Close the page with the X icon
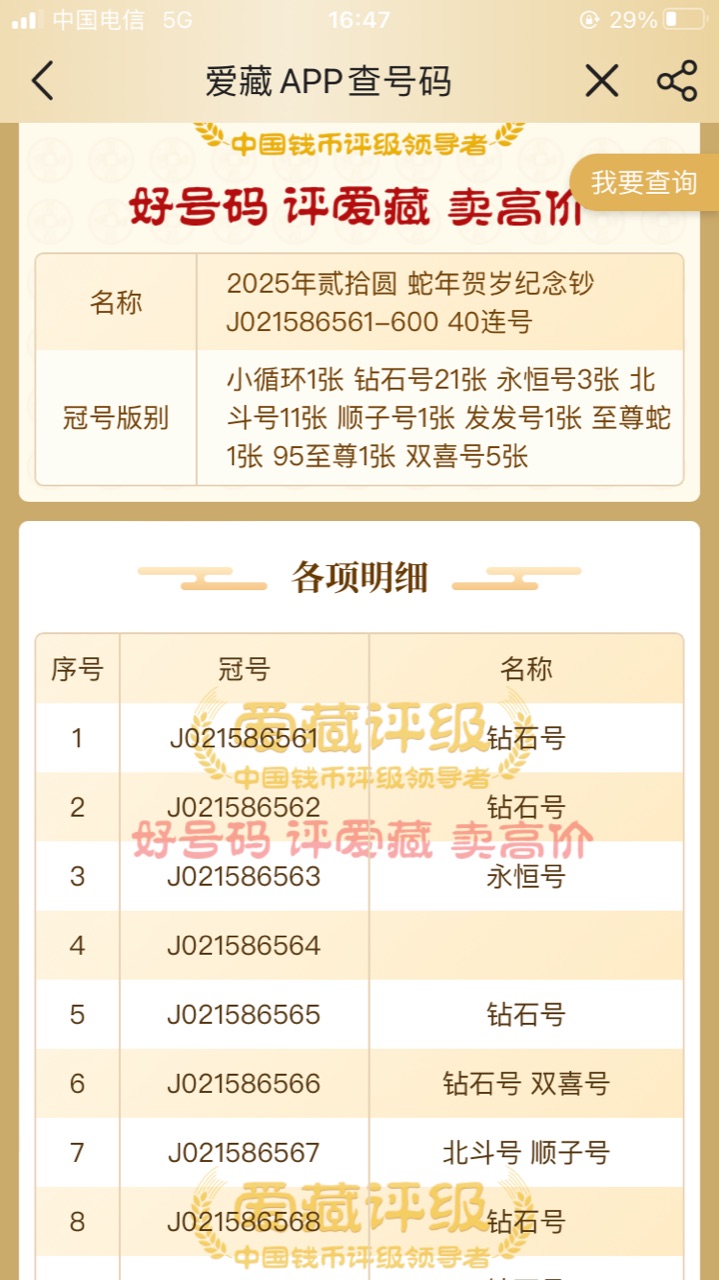The height and width of the screenshot is (1280, 719). (x=601, y=81)
